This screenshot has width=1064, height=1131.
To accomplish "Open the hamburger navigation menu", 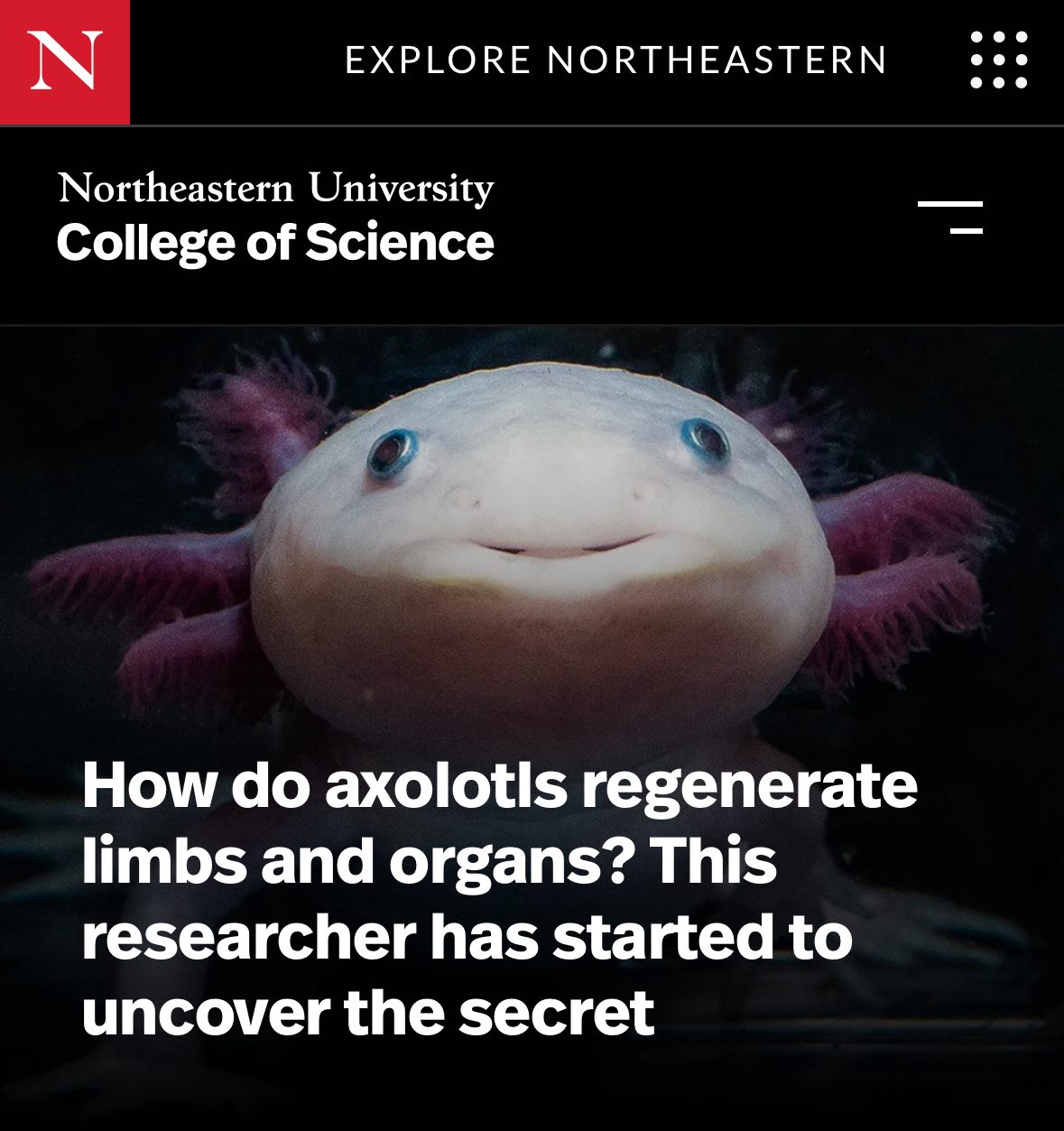I will (x=950, y=217).
